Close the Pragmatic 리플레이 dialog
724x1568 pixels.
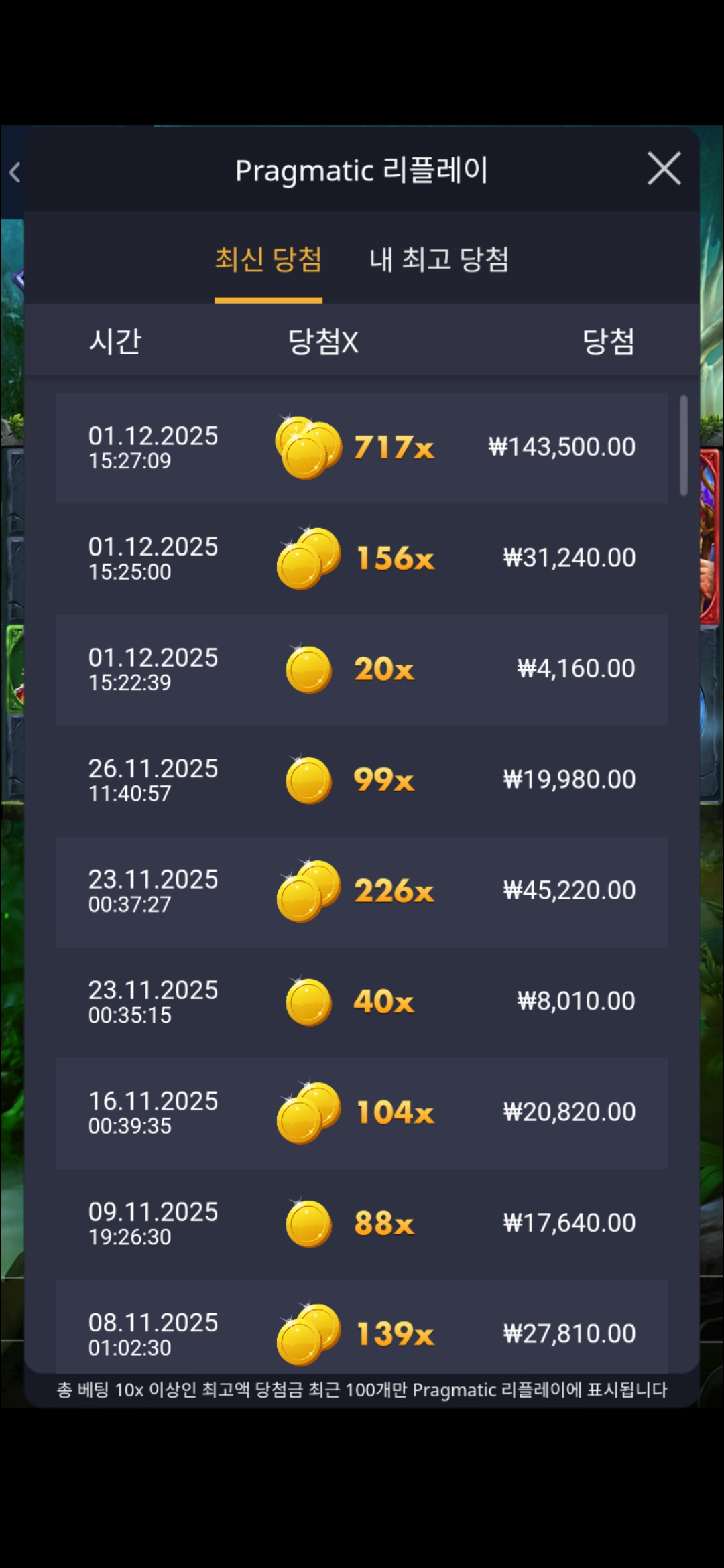coord(664,168)
